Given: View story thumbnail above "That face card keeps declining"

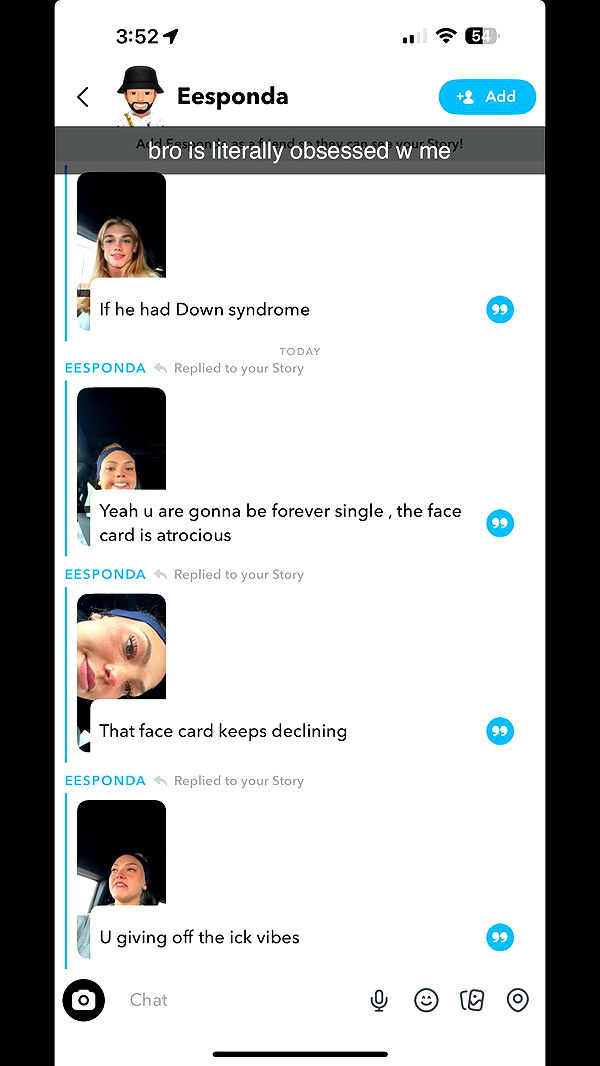Looking at the screenshot, I should click(121, 645).
